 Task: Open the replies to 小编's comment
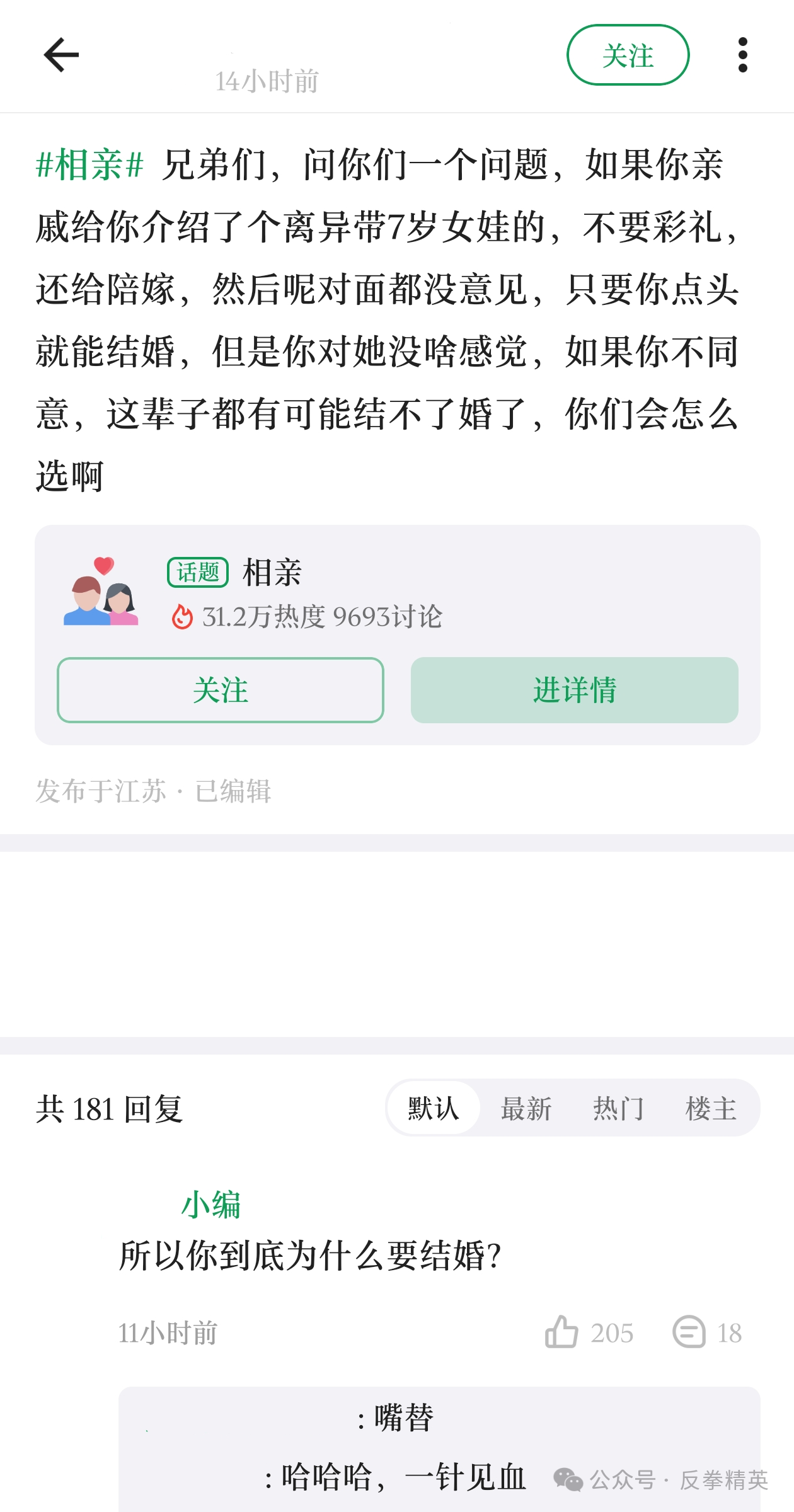coord(707,1332)
